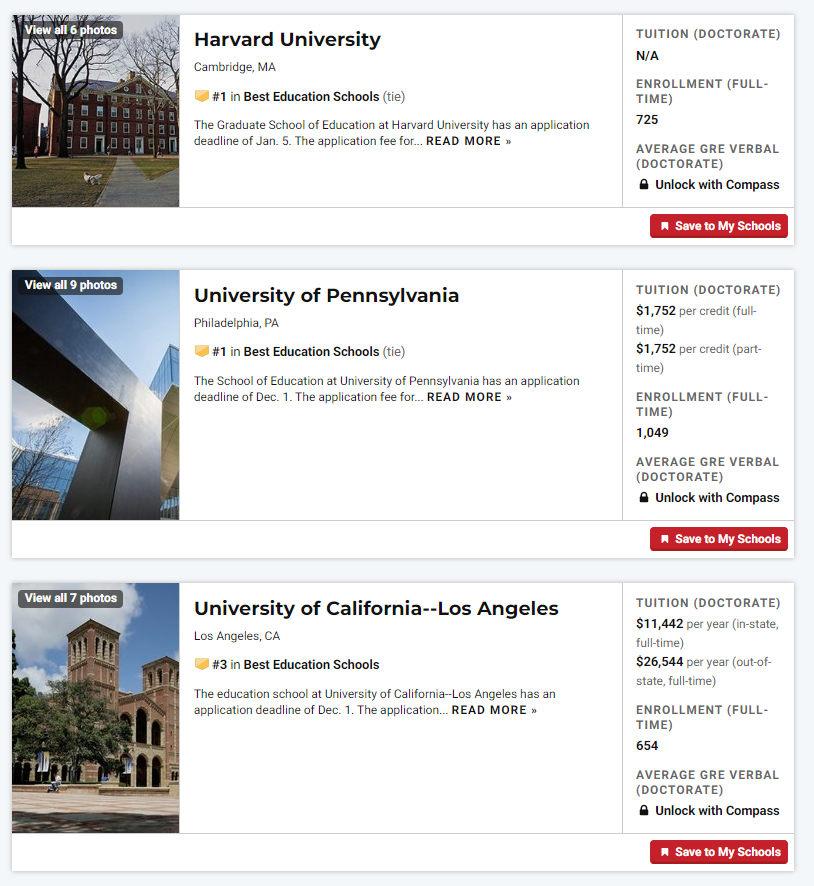Unlock UCLA's GRE verbal score with Compass
Image resolution: width=814 pixels, height=886 pixels.
point(716,811)
